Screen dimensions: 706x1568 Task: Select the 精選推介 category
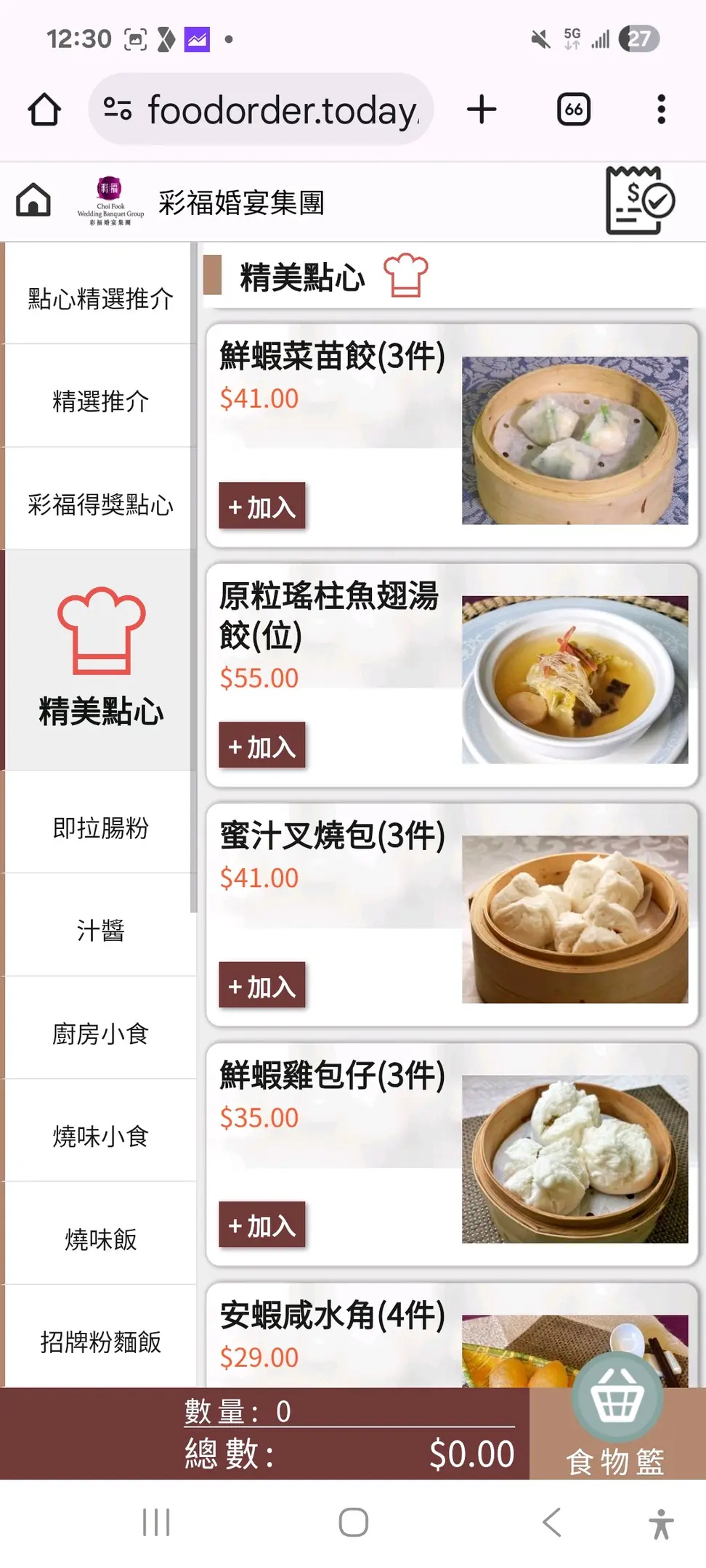coord(100,401)
